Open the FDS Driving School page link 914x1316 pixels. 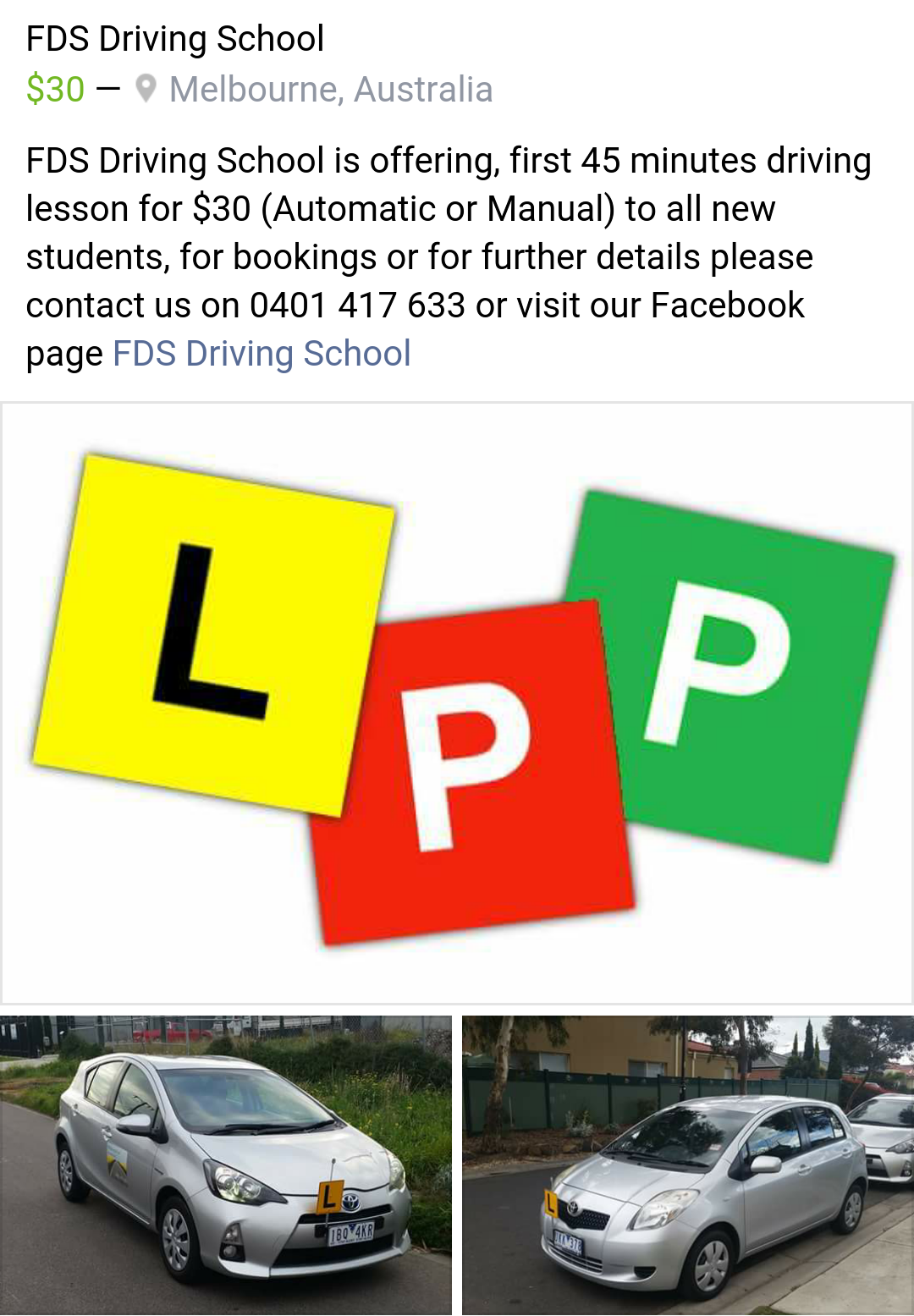tap(262, 354)
